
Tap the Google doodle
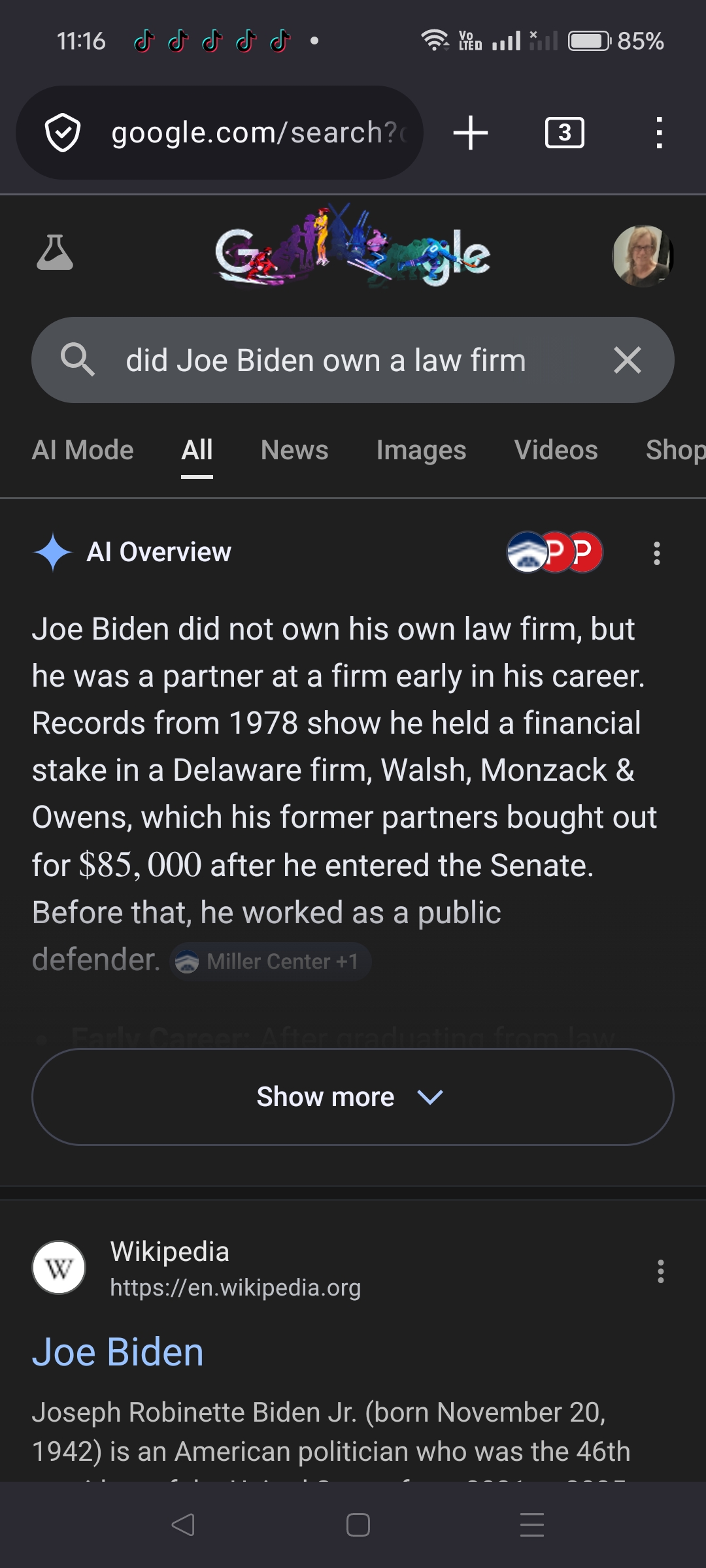pos(353,252)
